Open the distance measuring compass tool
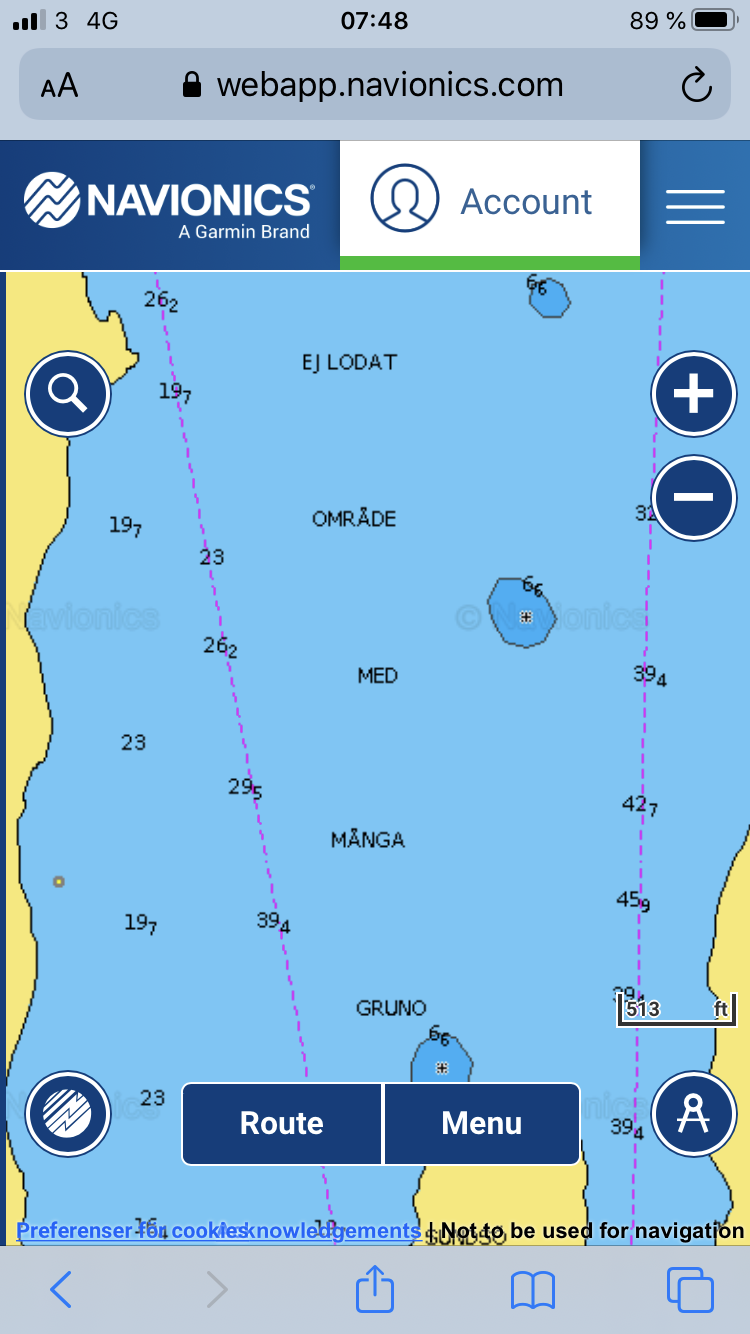The image size is (750, 1334). coord(694,1114)
